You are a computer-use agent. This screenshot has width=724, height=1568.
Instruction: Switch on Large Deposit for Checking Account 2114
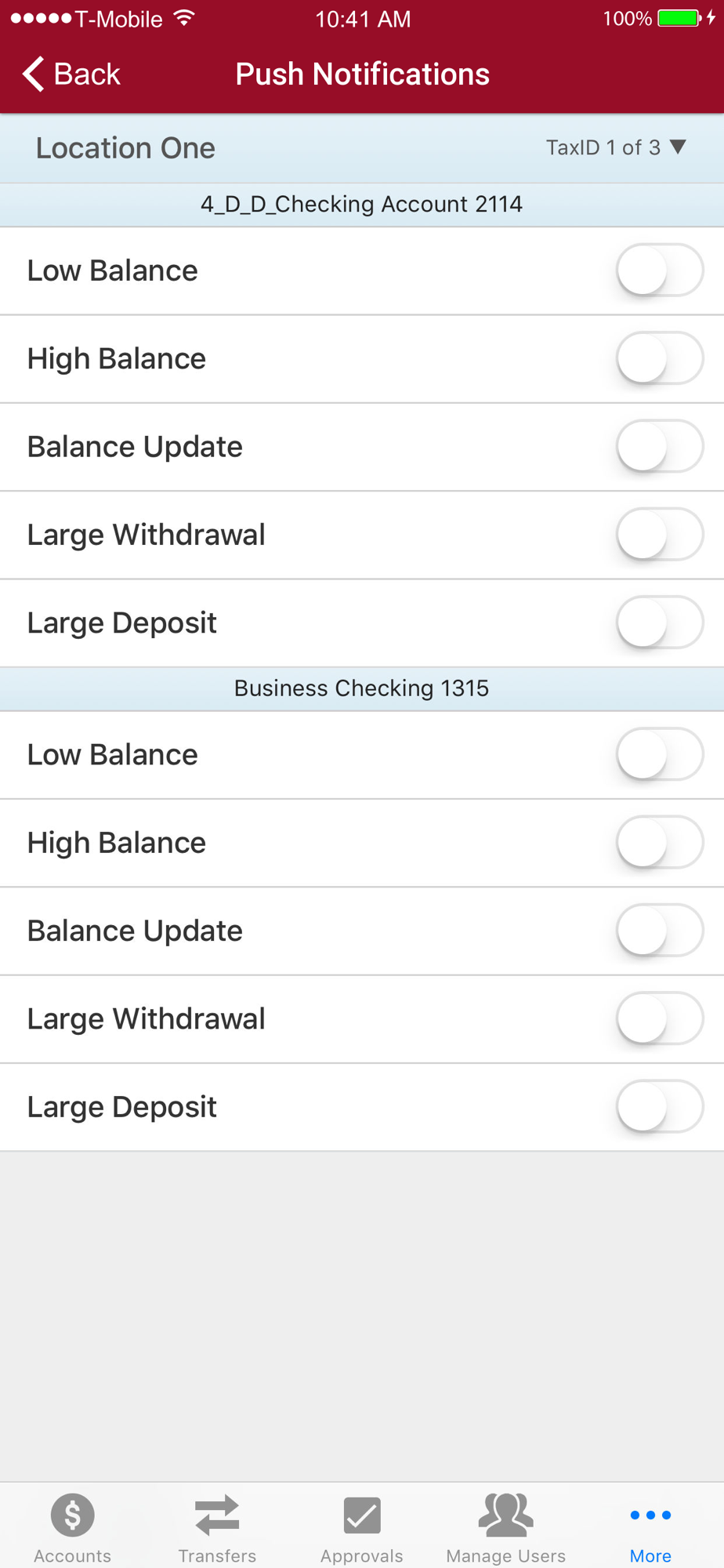click(x=659, y=622)
